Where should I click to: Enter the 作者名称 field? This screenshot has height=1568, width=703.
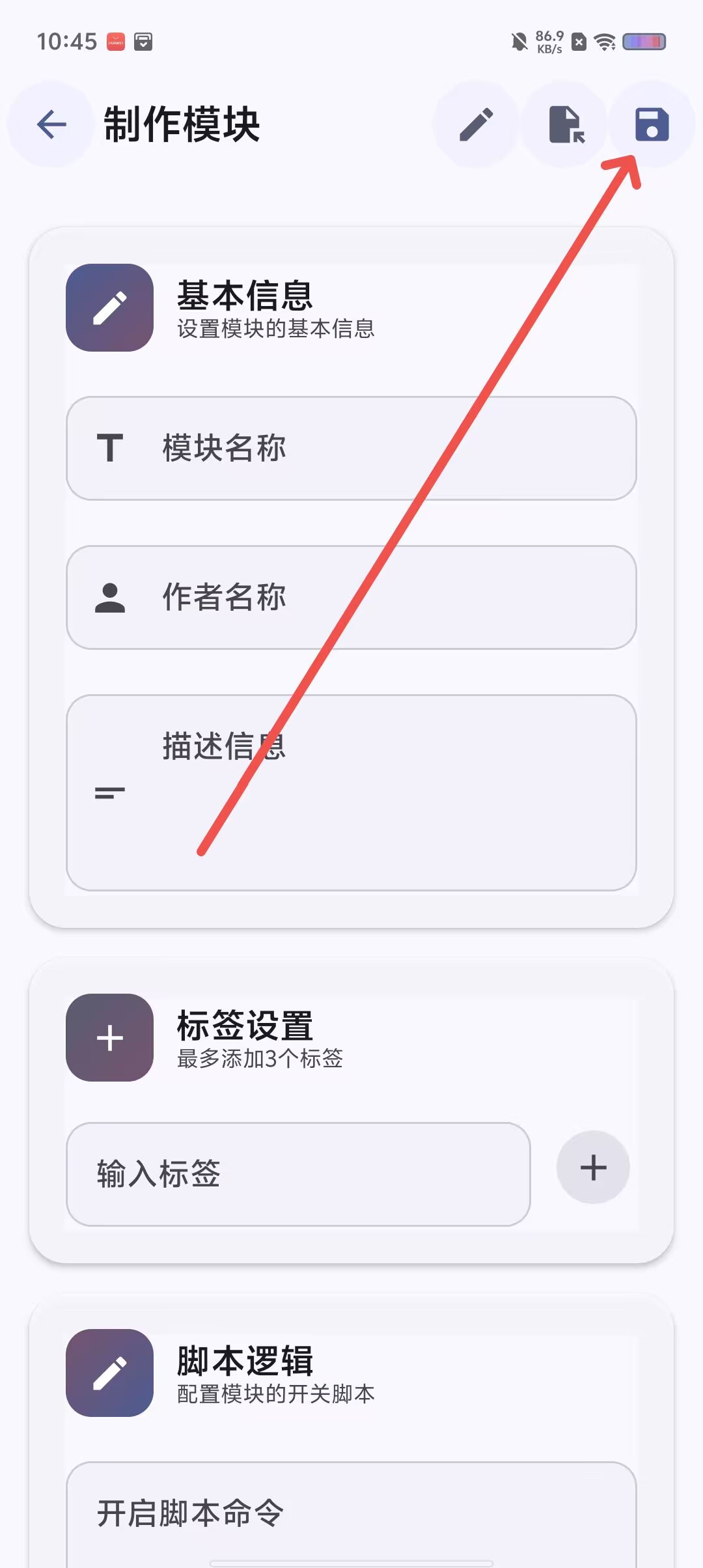point(351,597)
